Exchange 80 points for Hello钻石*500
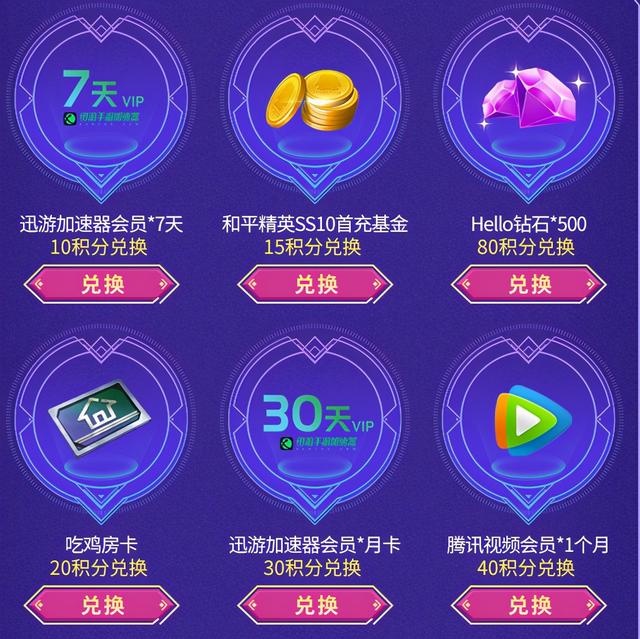This screenshot has width=640, height=639. click(530, 284)
